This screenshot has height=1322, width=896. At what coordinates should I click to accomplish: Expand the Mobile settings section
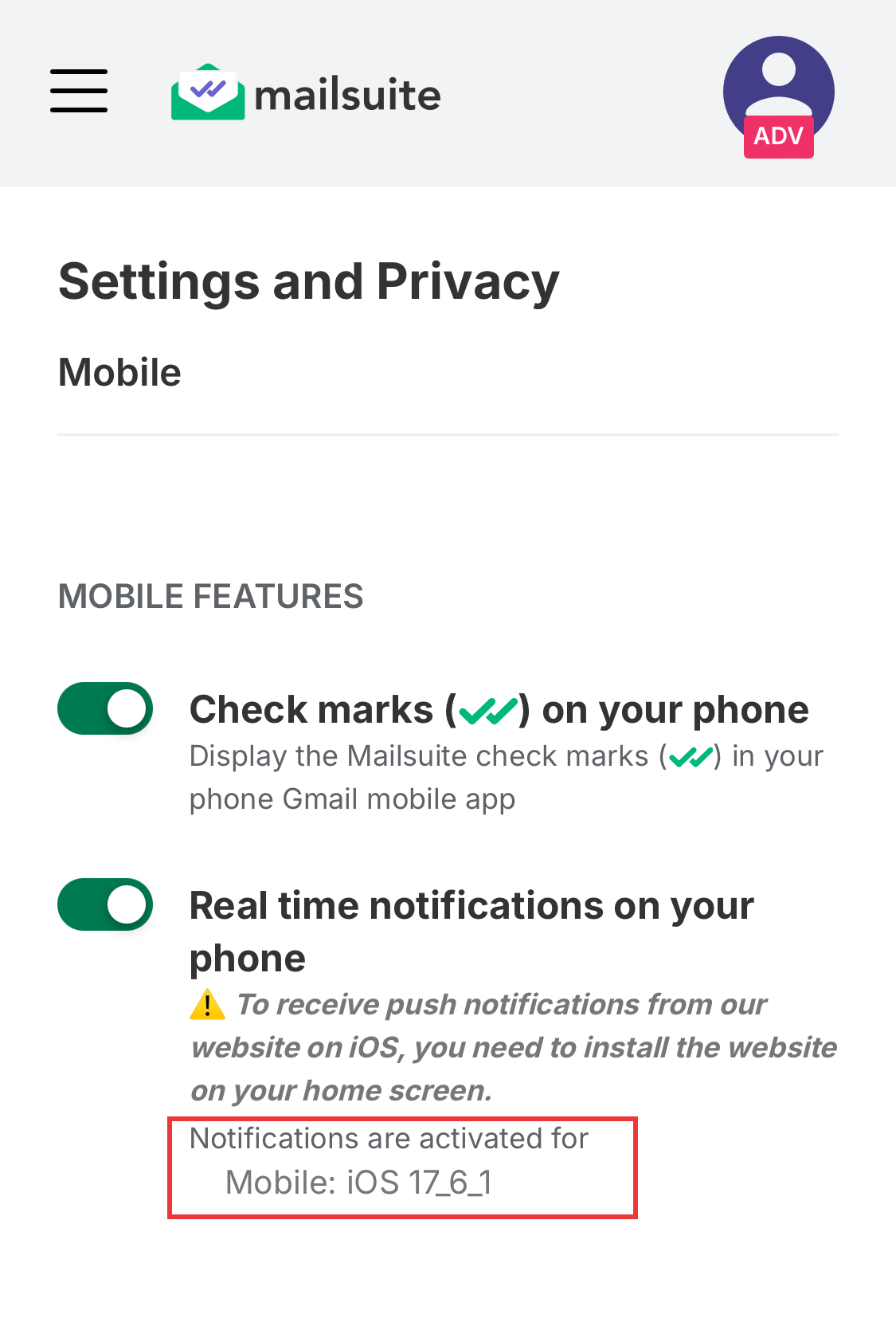coord(119,371)
